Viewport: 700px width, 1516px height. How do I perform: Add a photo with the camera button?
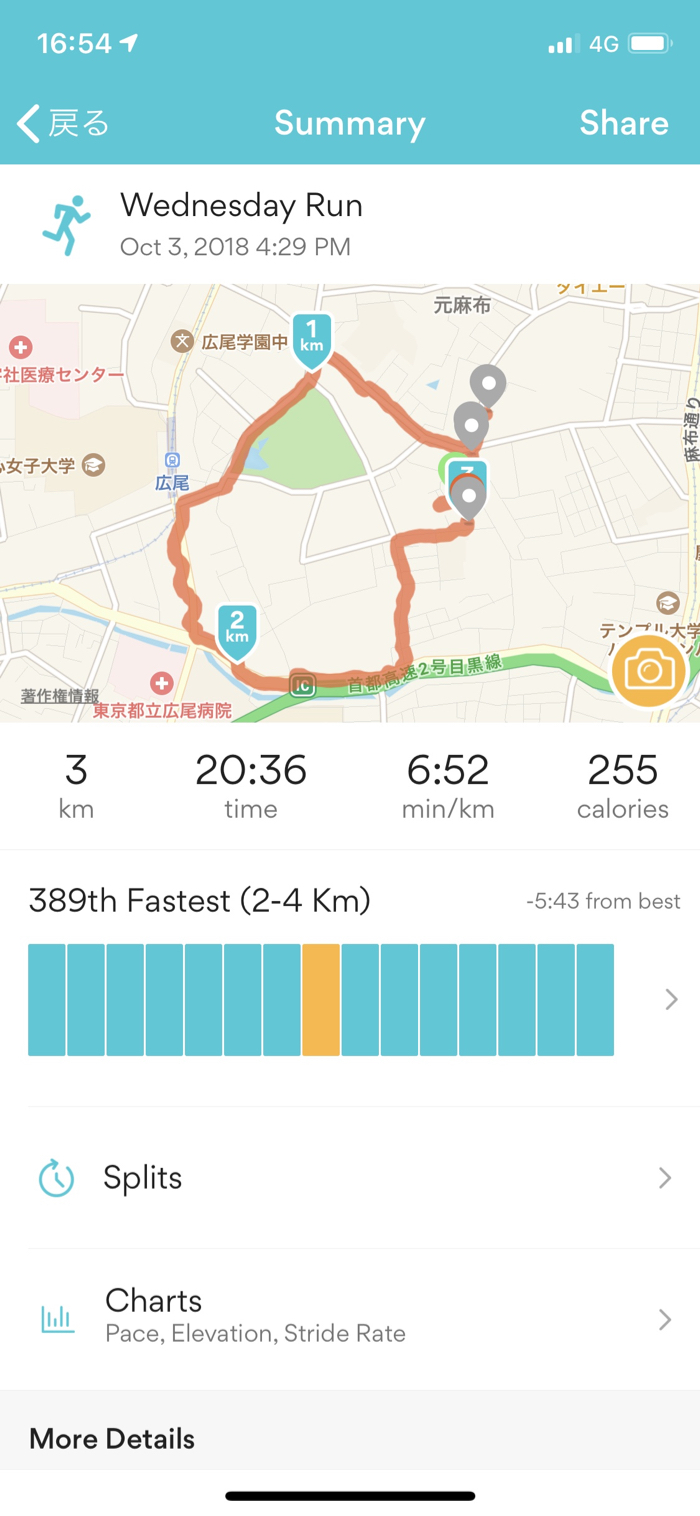[649, 671]
